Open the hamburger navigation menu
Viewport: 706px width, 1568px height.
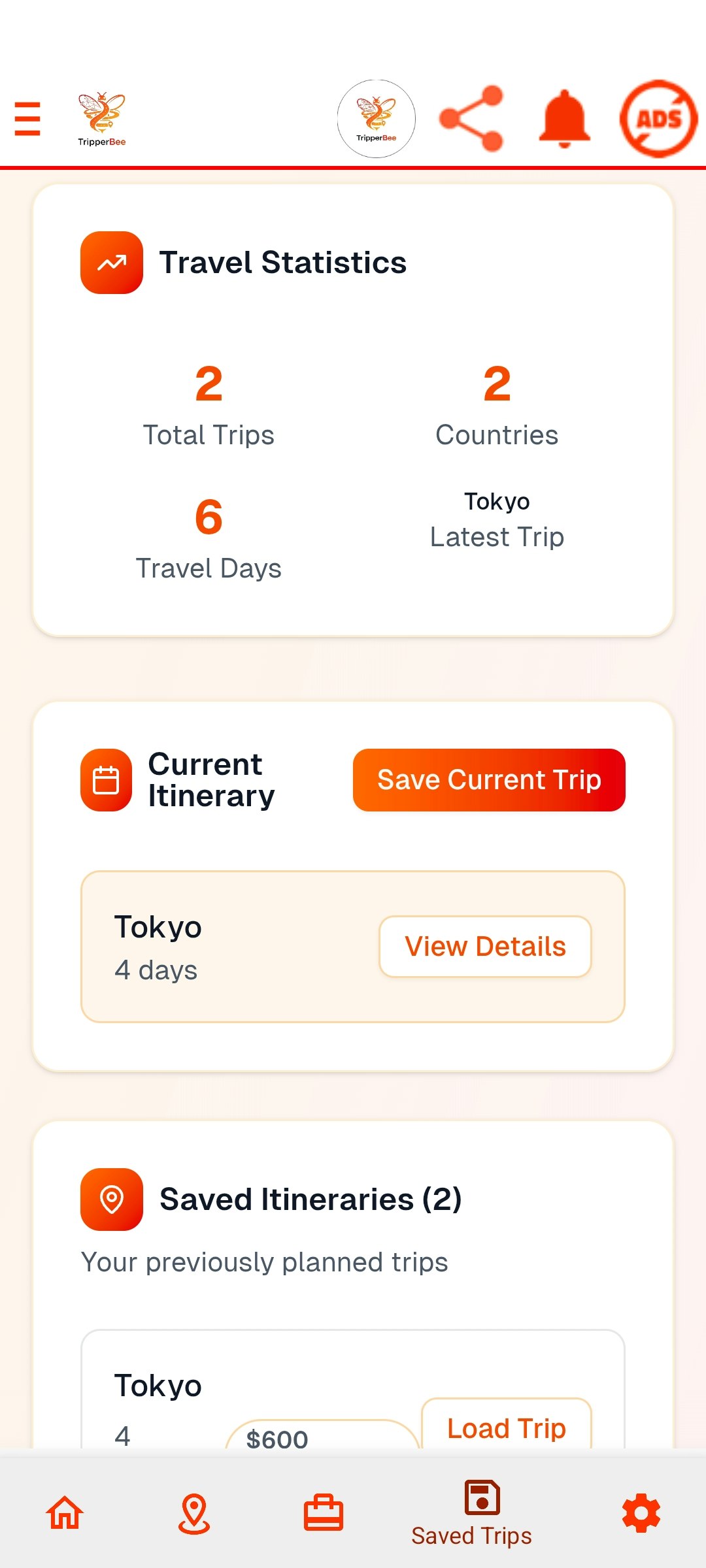click(x=27, y=120)
